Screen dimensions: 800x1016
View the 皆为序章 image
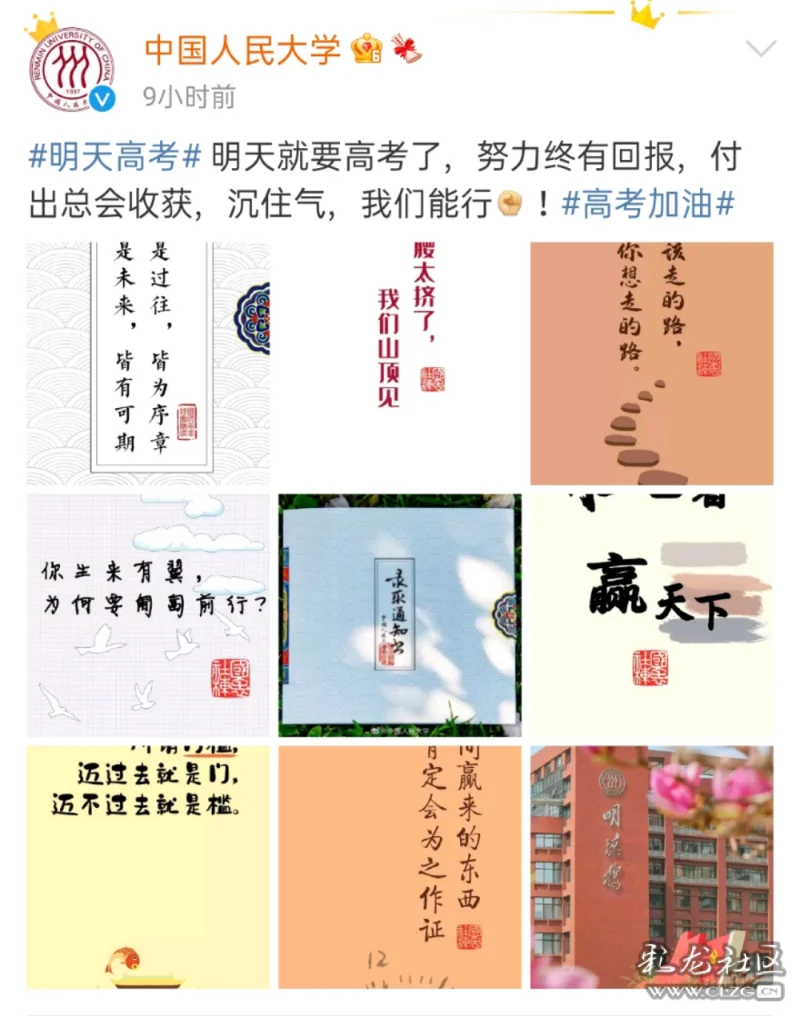[148, 363]
